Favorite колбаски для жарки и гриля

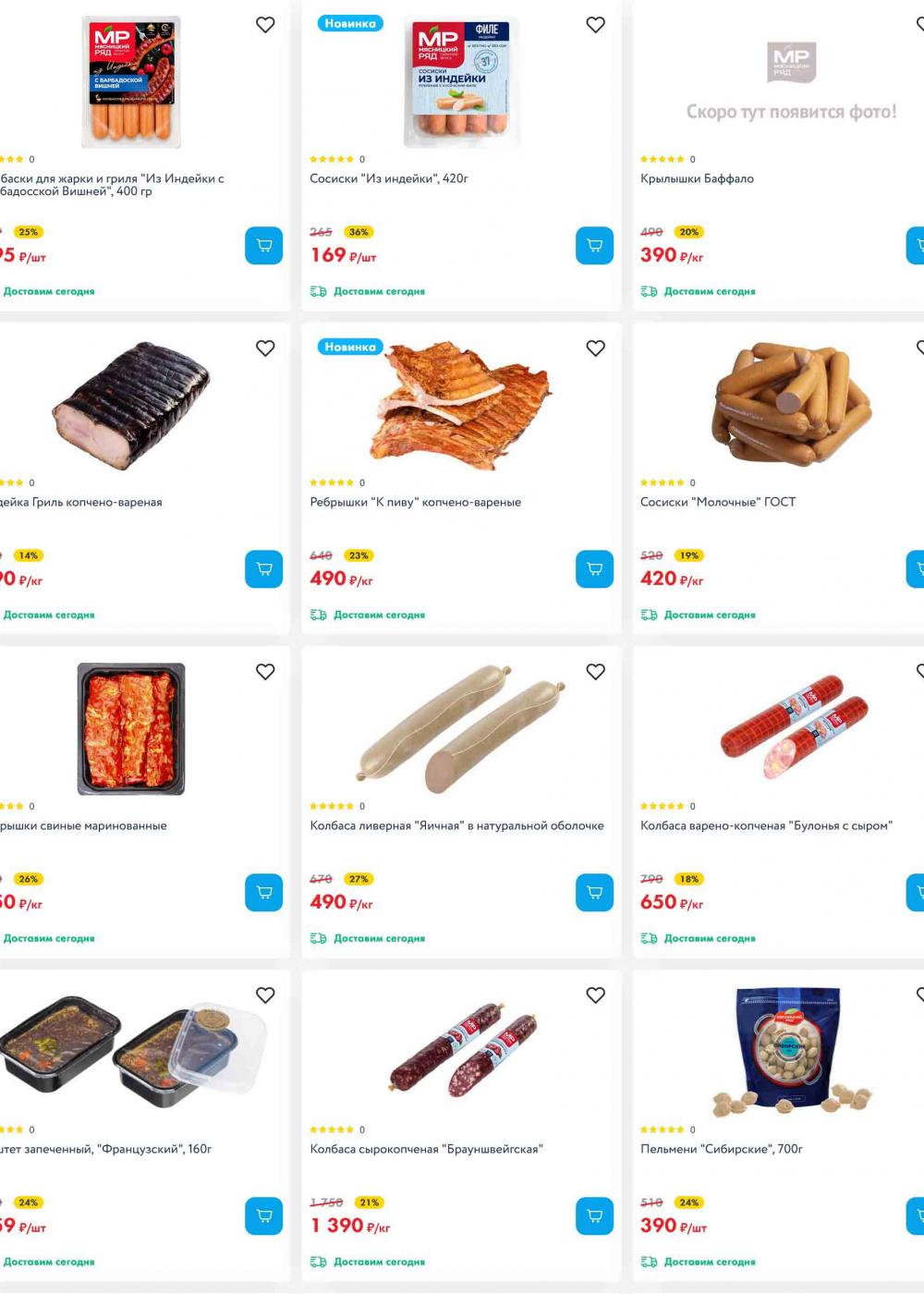pyautogui.click(x=265, y=25)
